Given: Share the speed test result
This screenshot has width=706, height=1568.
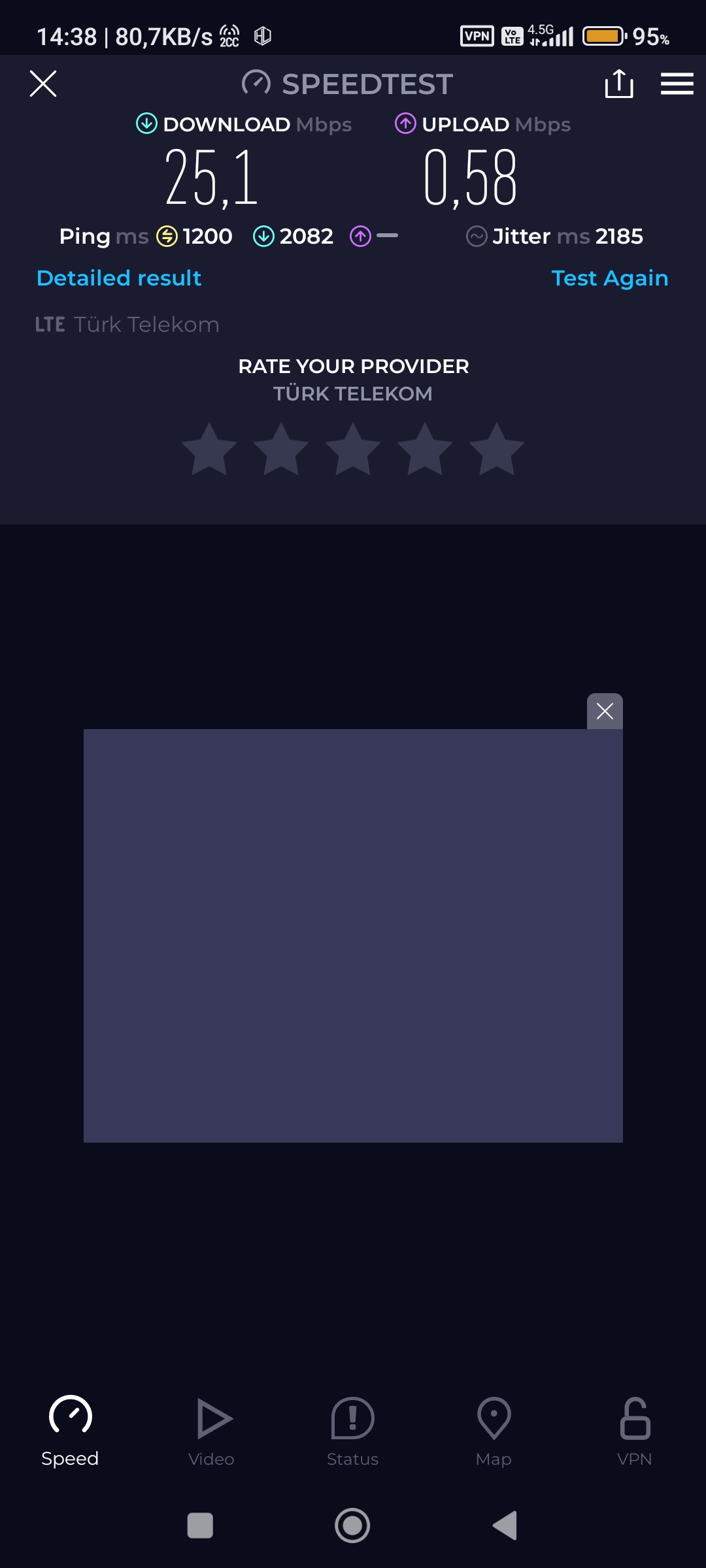Looking at the screenshot, I should click(x=619, y=84).
